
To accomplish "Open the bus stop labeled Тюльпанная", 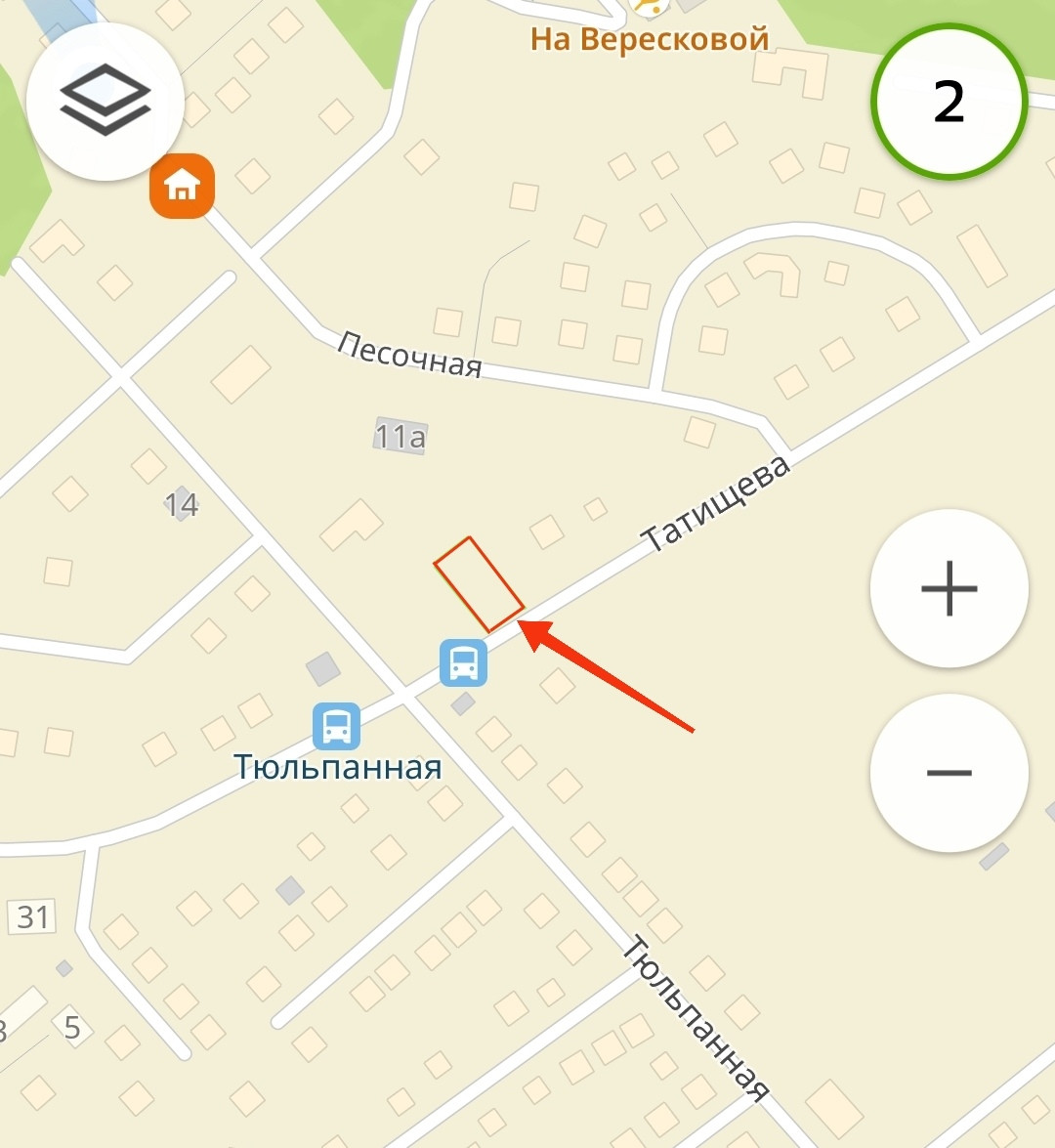I will 337,726.
